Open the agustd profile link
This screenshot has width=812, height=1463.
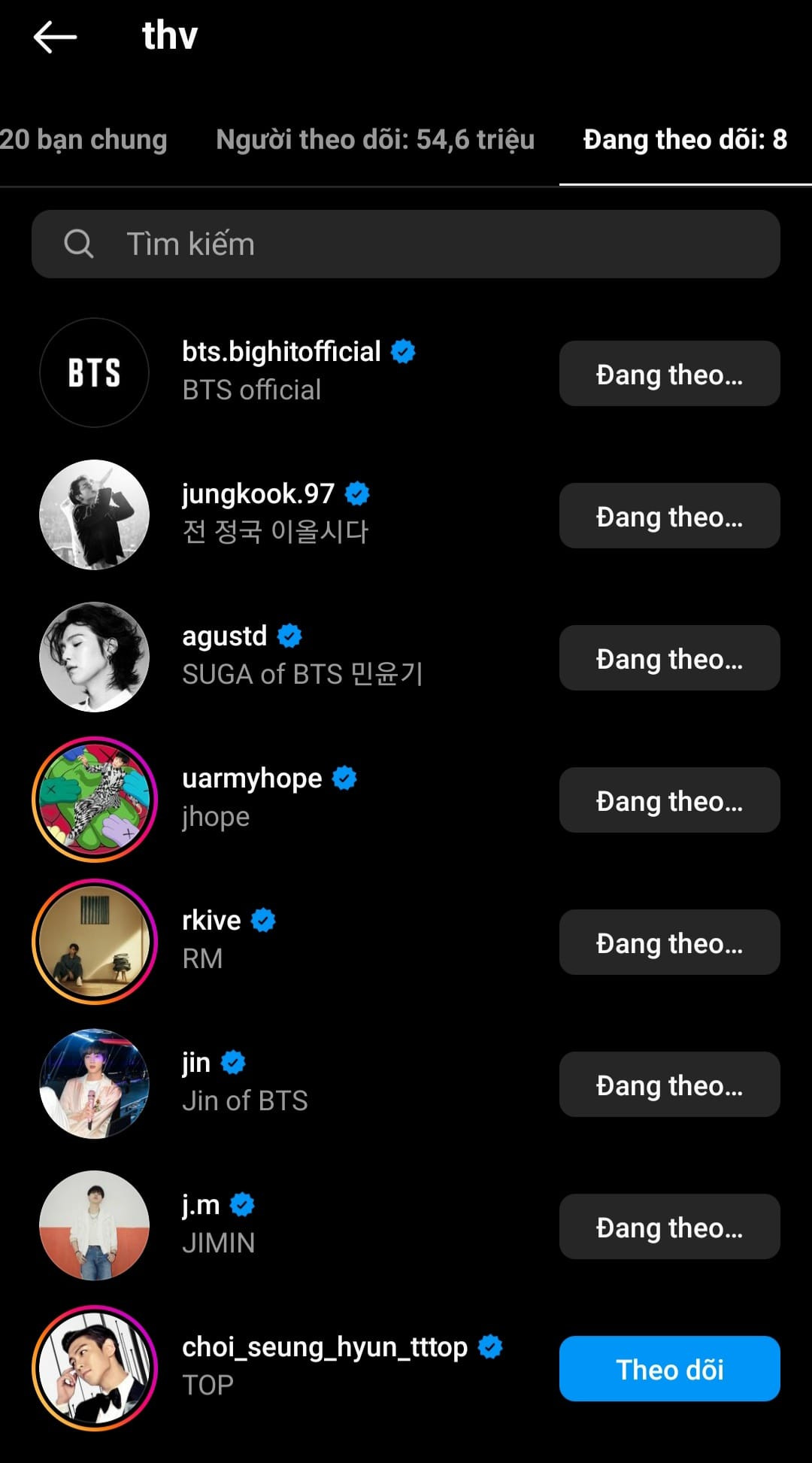click(x=223, y=635)
